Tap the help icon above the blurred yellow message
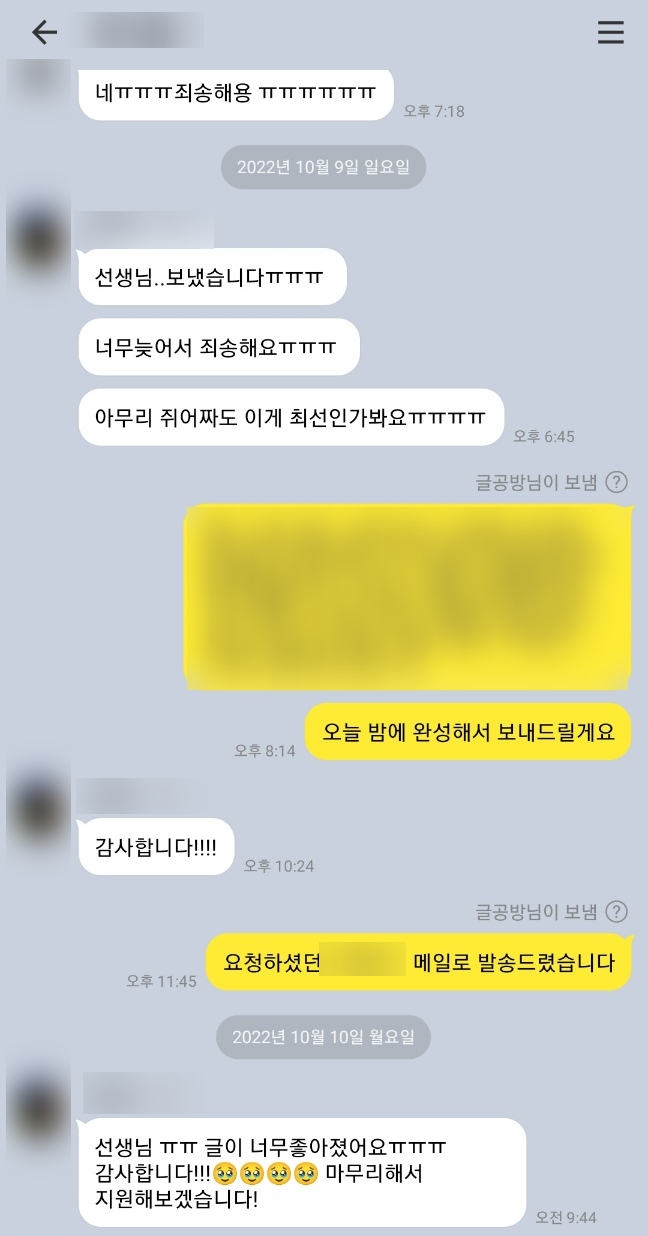The width and height of the screenshot is (648, 1236). [617, 482]
